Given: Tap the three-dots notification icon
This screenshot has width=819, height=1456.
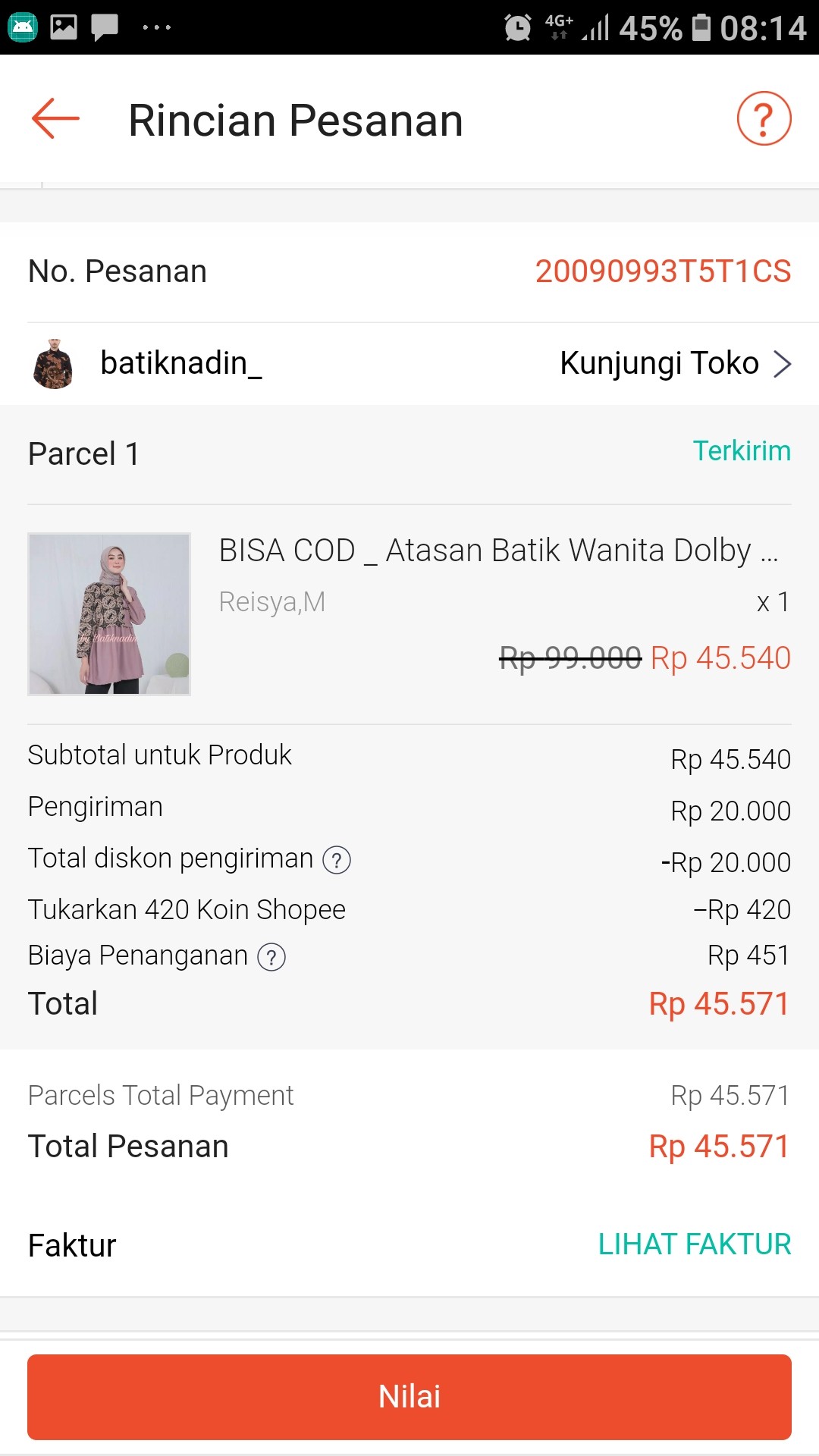Looking at the screenshot, I should pos(155,27).
